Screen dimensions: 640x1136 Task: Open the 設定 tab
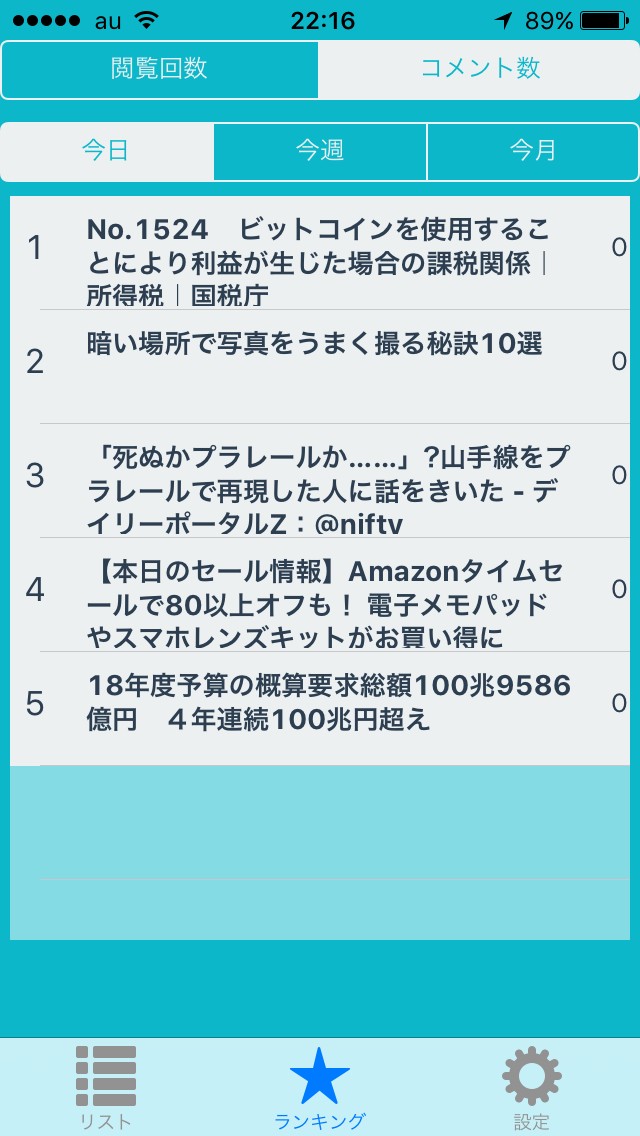pos(532,1087)
